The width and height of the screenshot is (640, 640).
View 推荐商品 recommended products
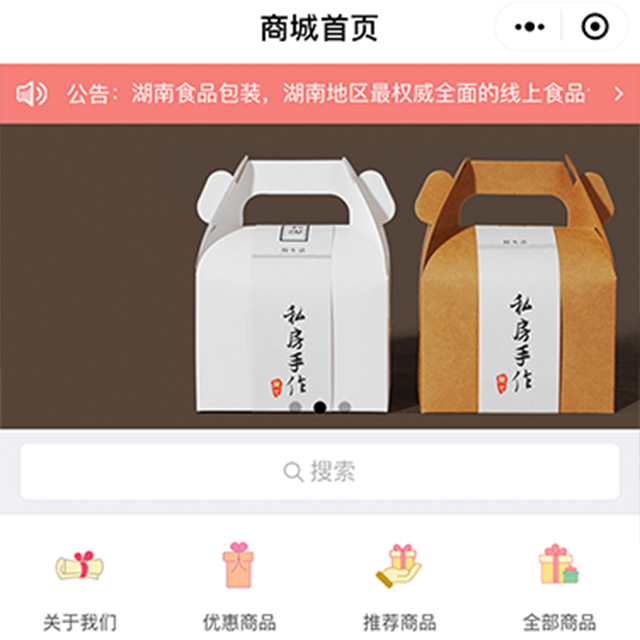pyautogui.click(x=399, y=585)
